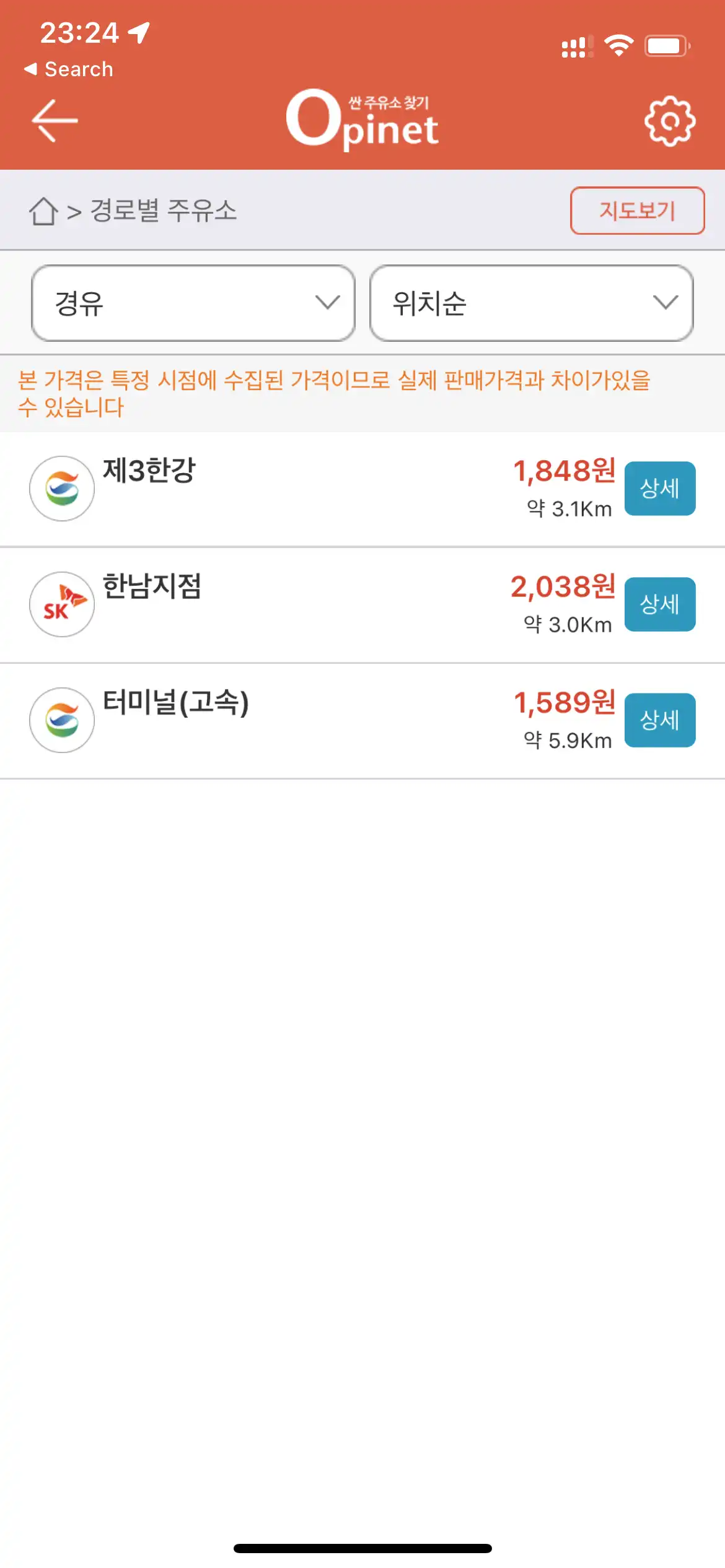725x1568 pixels.
Task: Open 상세 for the 한남지점 station
Action: pyautogui.click(x=660, y=604)
